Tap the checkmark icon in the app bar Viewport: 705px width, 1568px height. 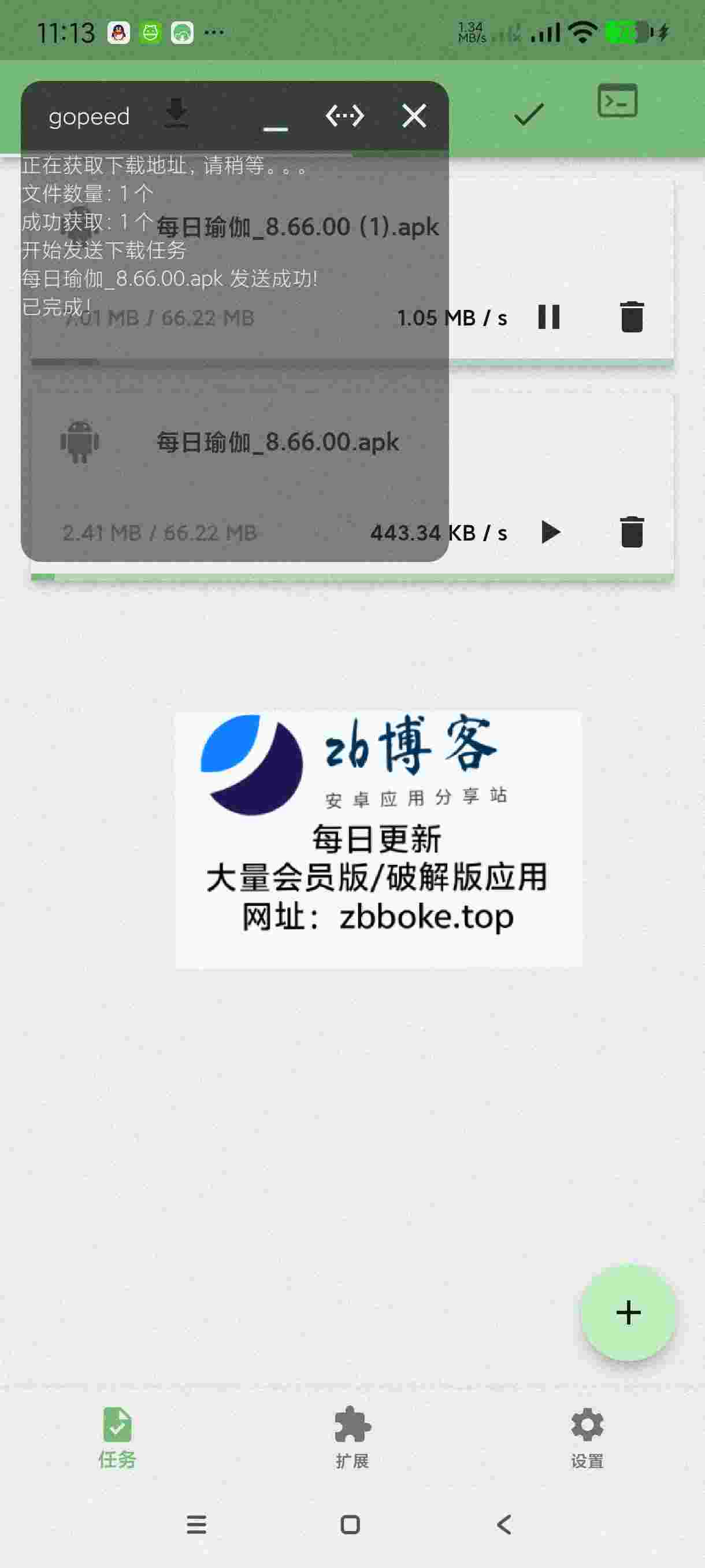pos(528,114)
